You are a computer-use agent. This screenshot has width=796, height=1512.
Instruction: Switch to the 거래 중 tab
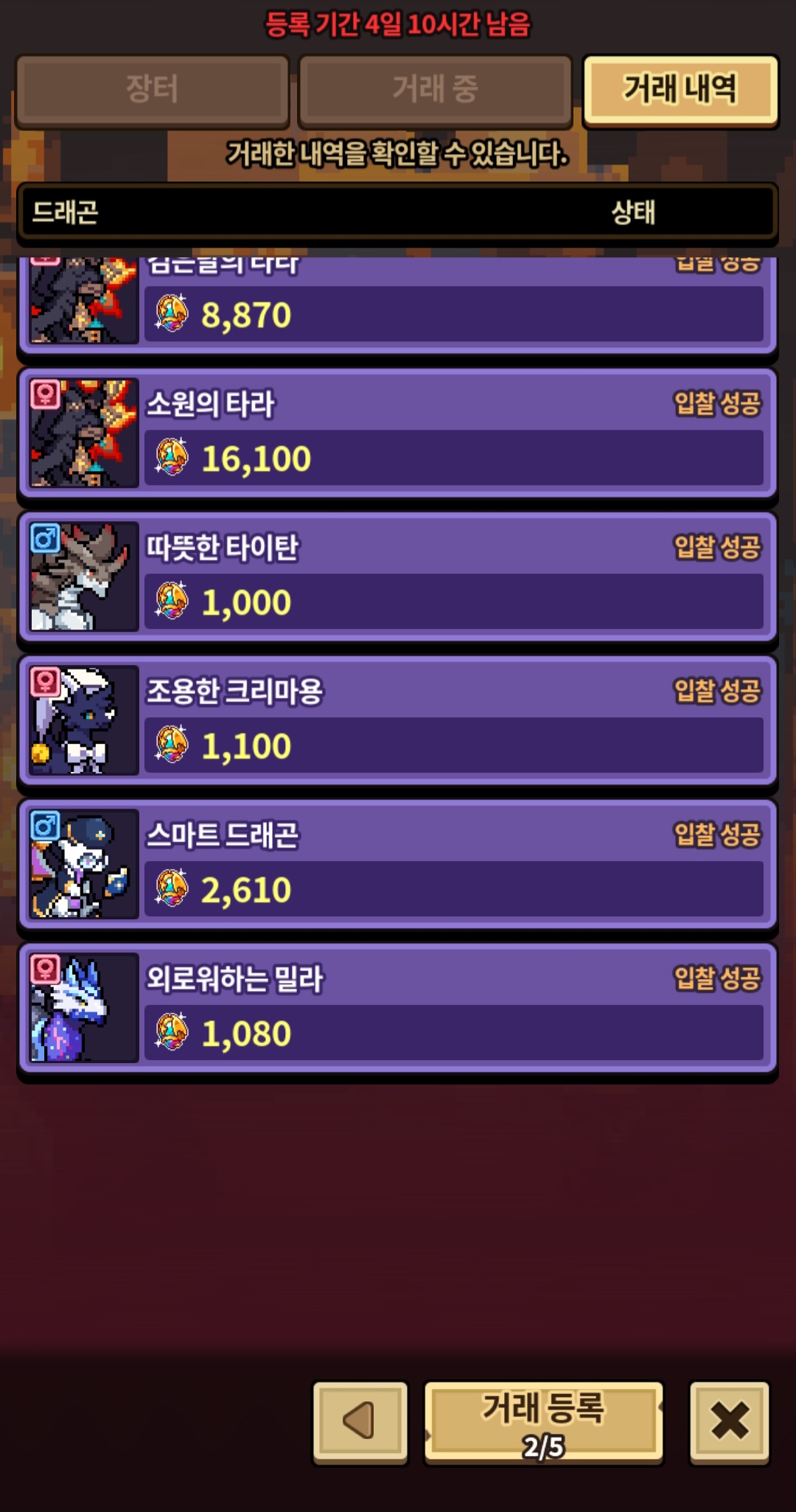pos(435,90)
